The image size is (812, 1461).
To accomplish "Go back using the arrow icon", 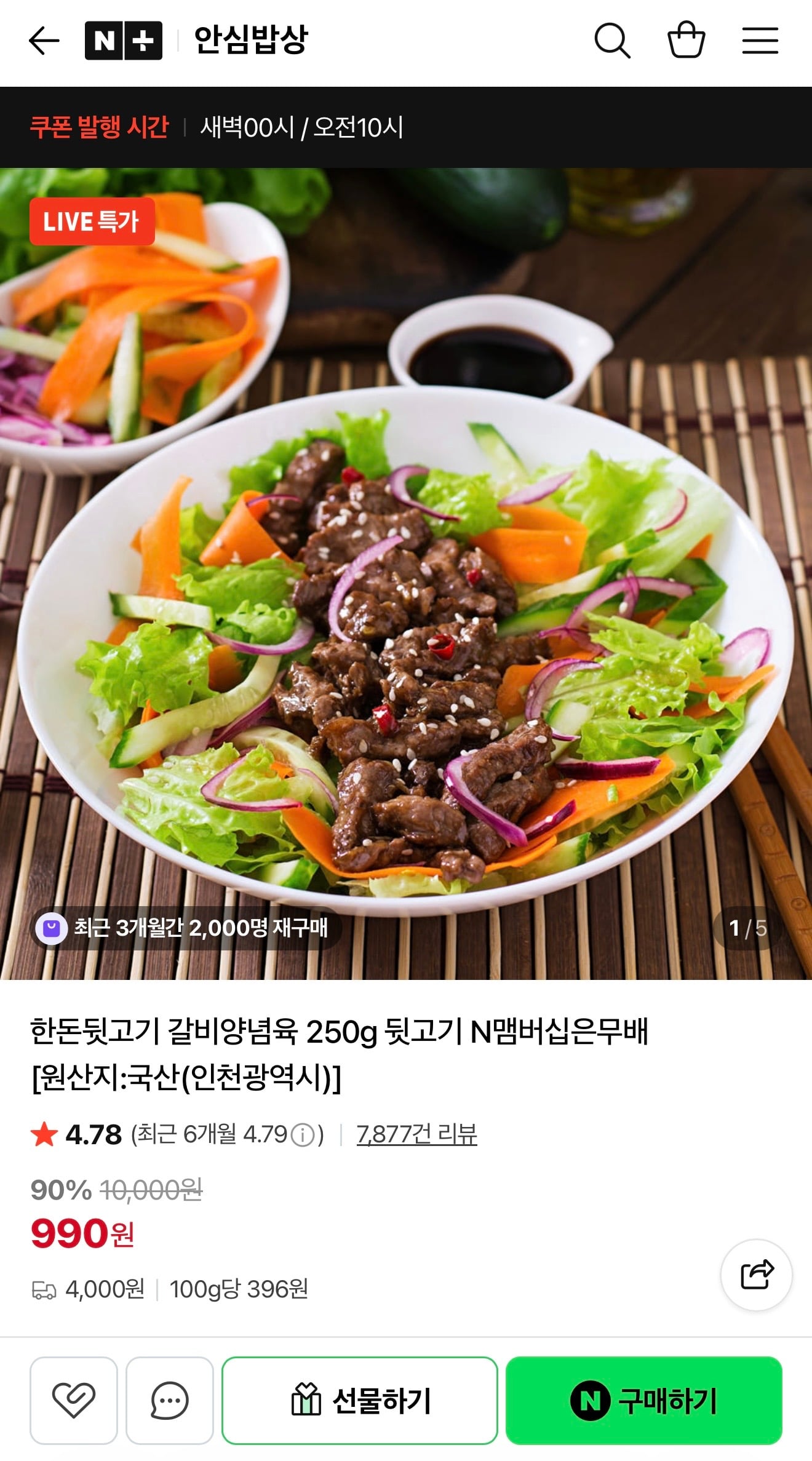I will (44, 41).
